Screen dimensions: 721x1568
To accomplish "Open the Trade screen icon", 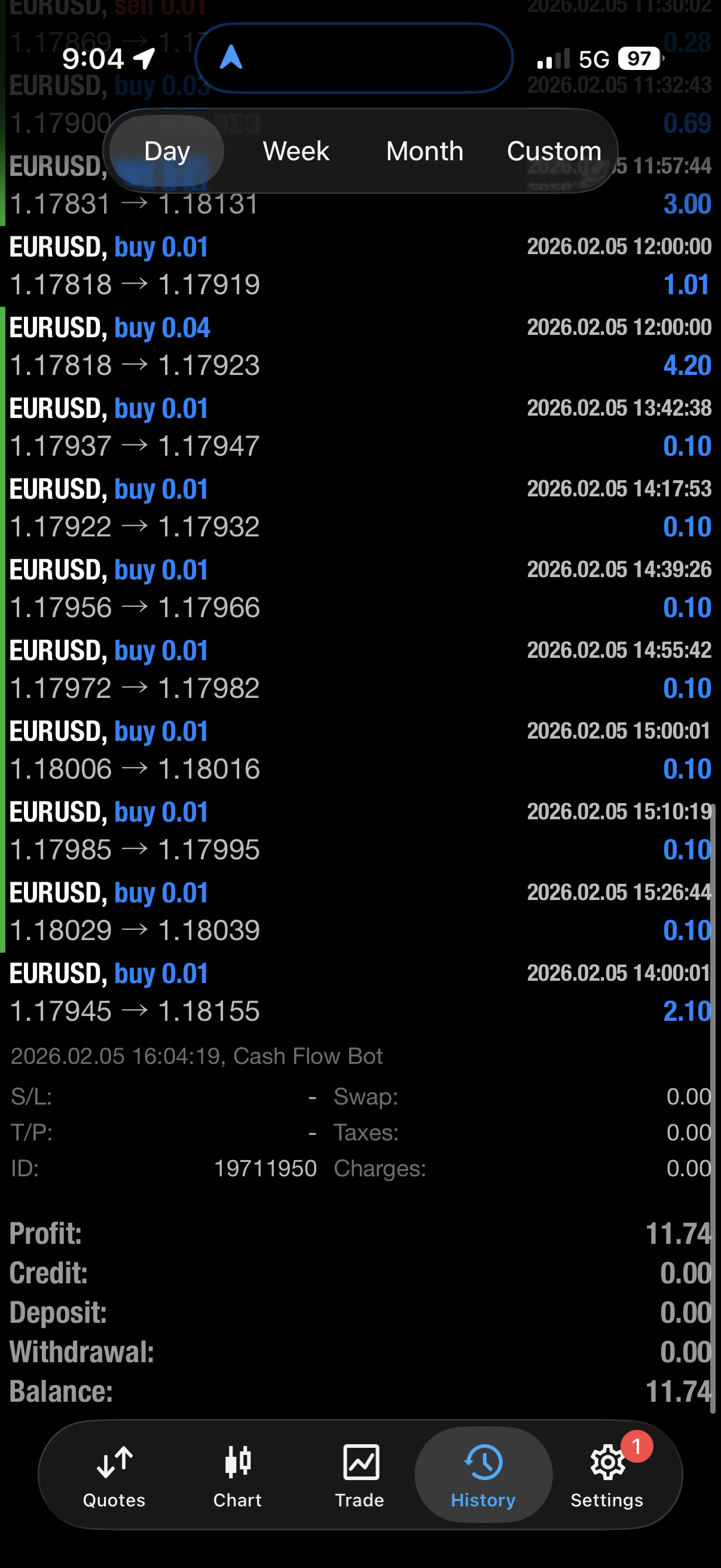I will (x=360, y=1462).
